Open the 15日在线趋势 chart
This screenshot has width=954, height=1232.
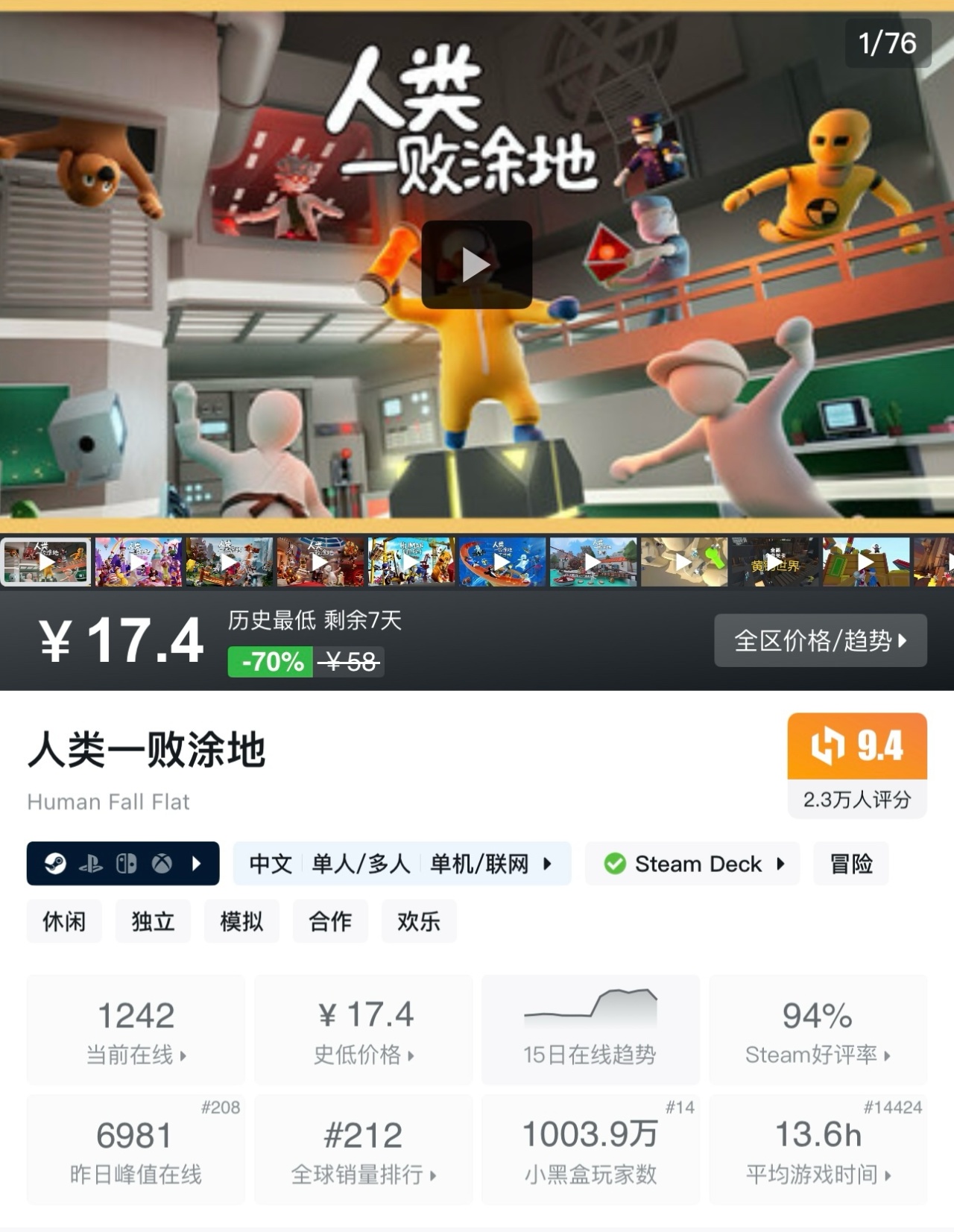tap(590, 1030)
